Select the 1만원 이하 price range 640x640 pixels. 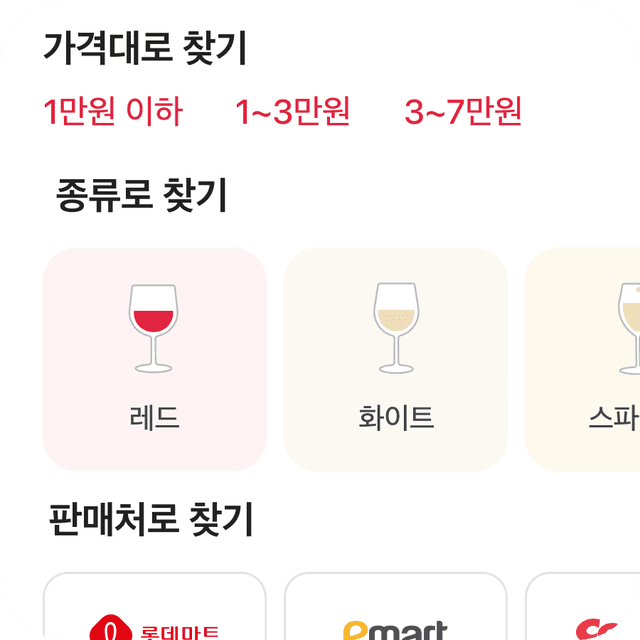pos(113,112)
